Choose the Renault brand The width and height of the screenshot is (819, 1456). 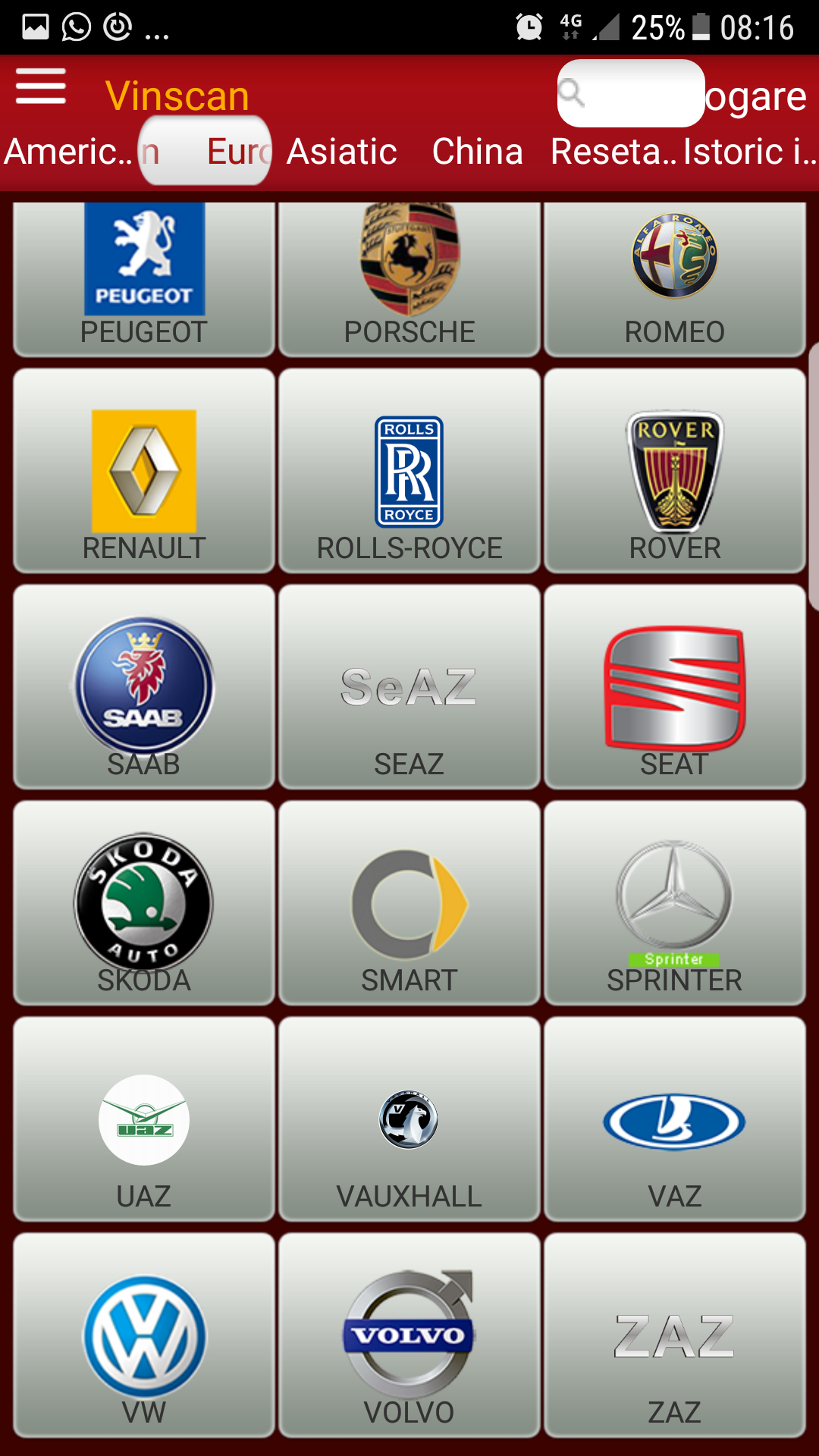(144, 471)
